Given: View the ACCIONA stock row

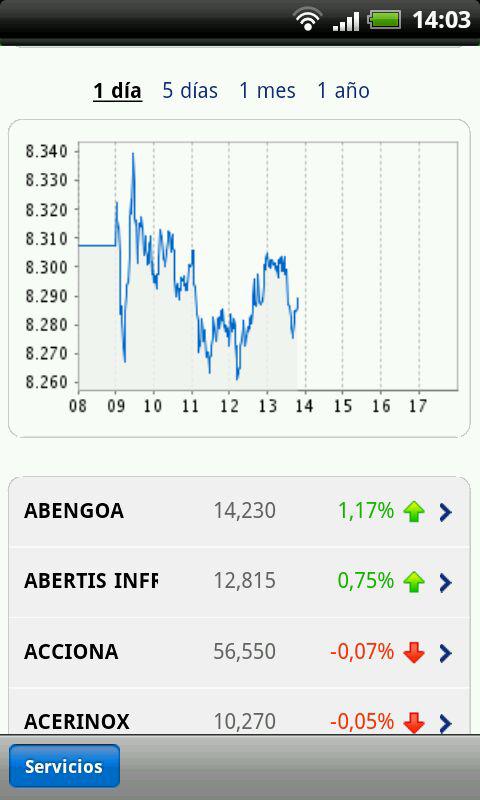Looking at the screenshot, I should click(x=239, y=652).
